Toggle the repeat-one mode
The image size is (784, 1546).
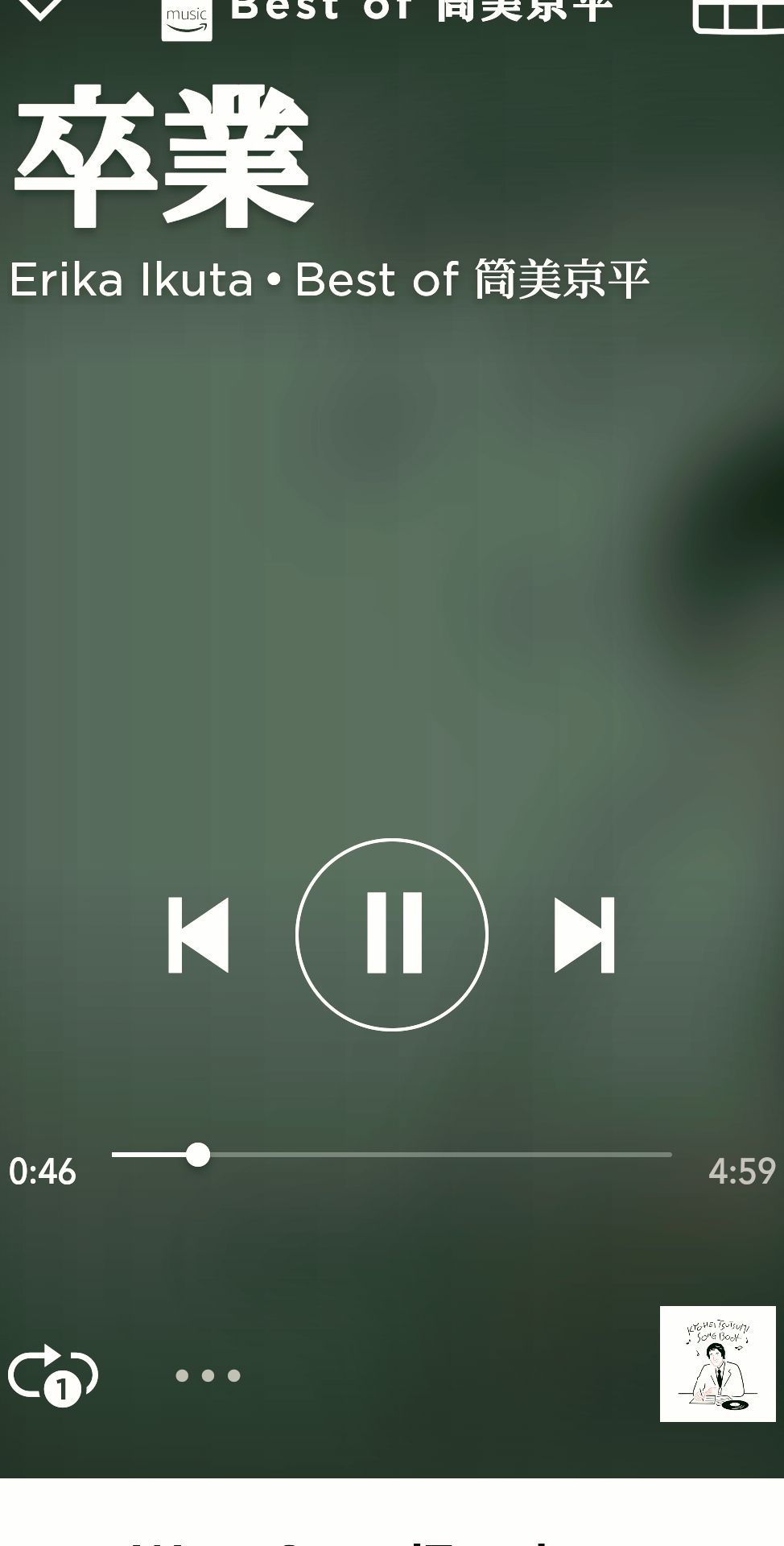pos(53,1374)
